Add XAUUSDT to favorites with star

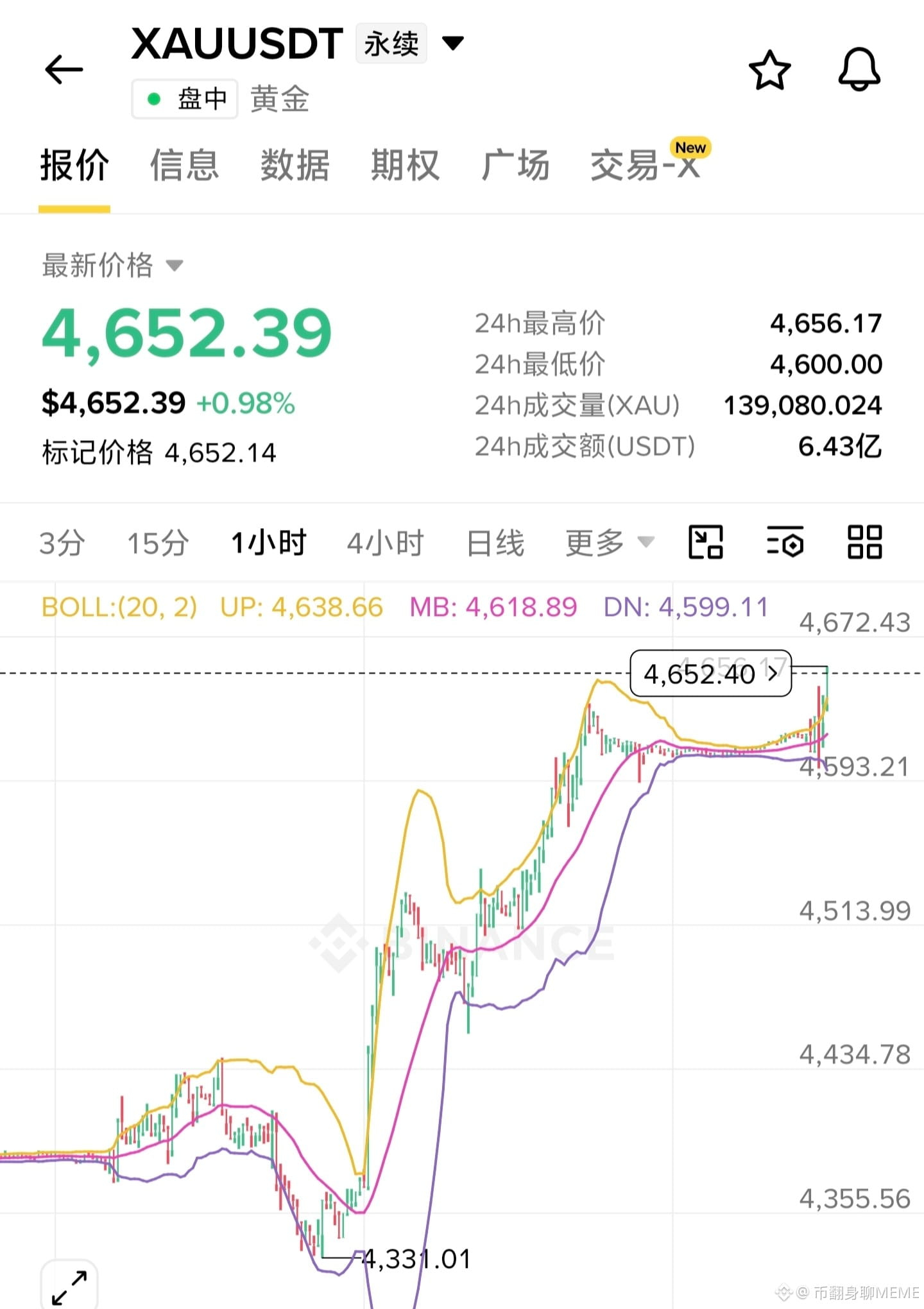[769, 69]
